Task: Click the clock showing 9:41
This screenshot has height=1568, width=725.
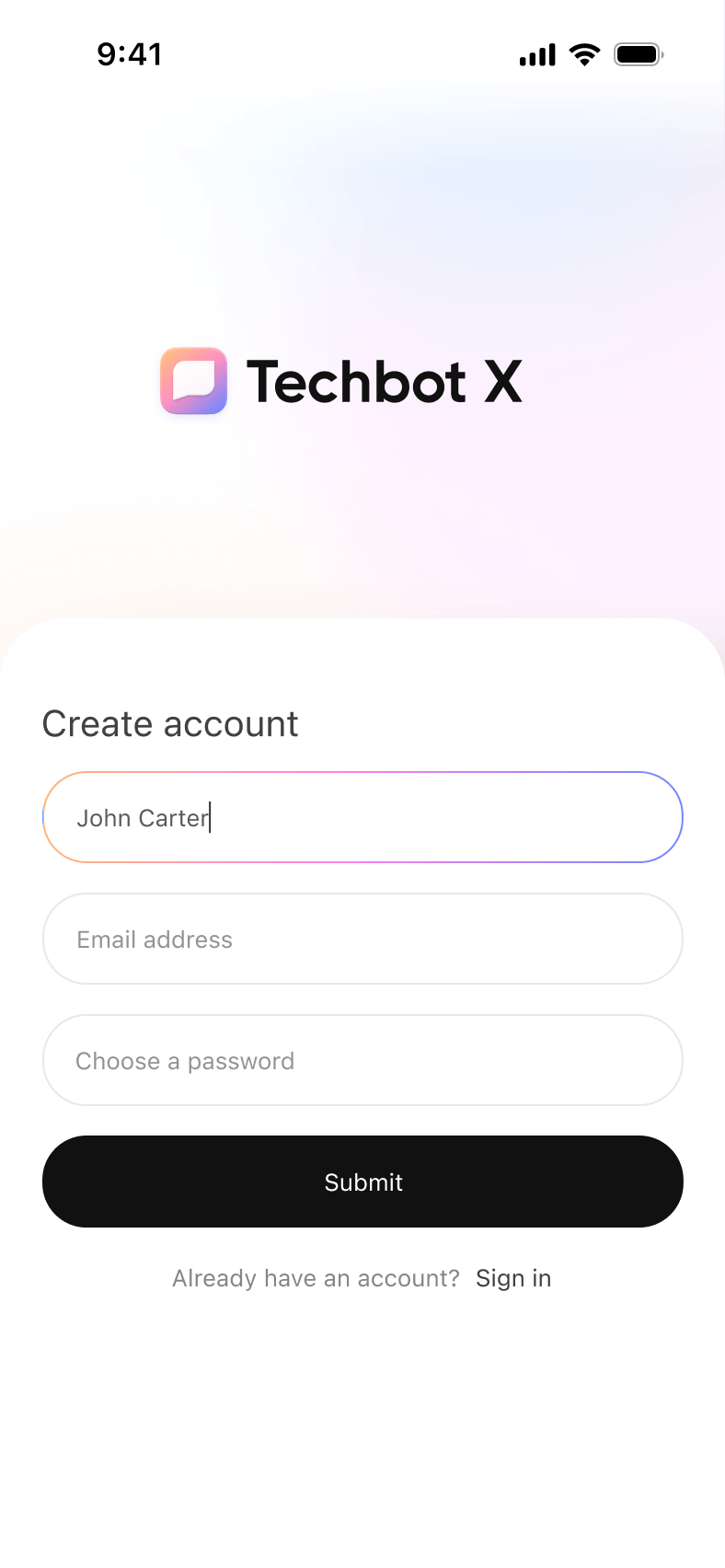Action: click(x=131, y=54)
